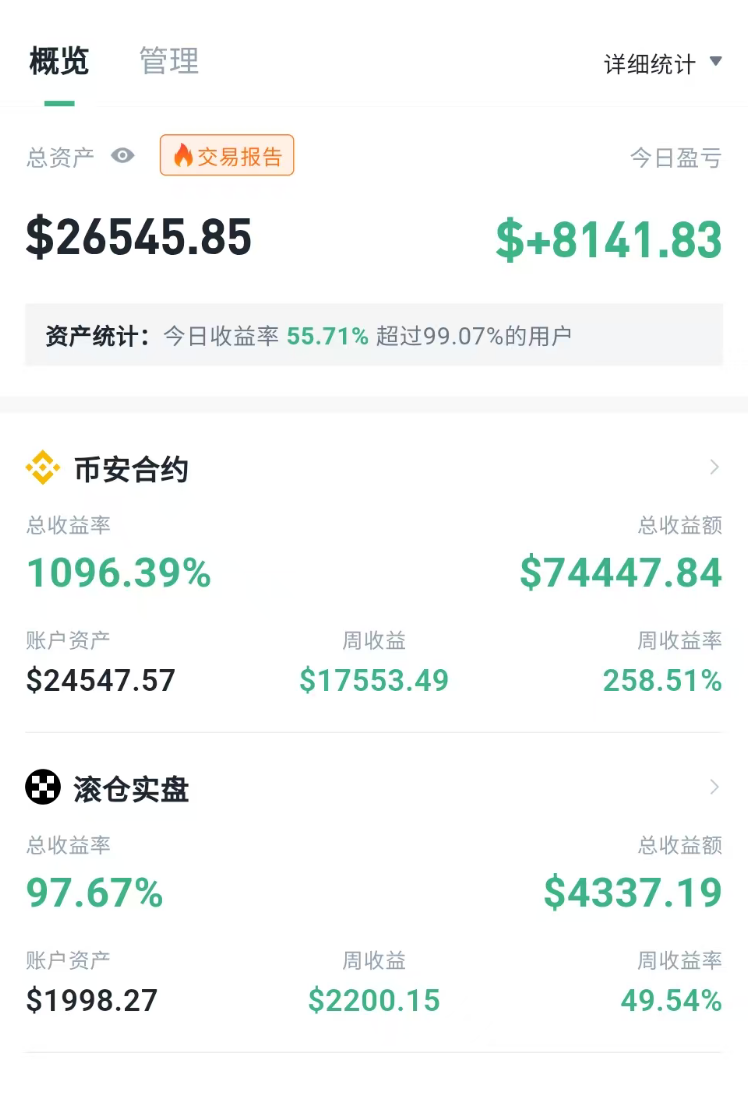This screenshot has width=748, height=1115.
Task: Expand the 滚仓实盘 section via its chevron
Action: click(714, 787)
